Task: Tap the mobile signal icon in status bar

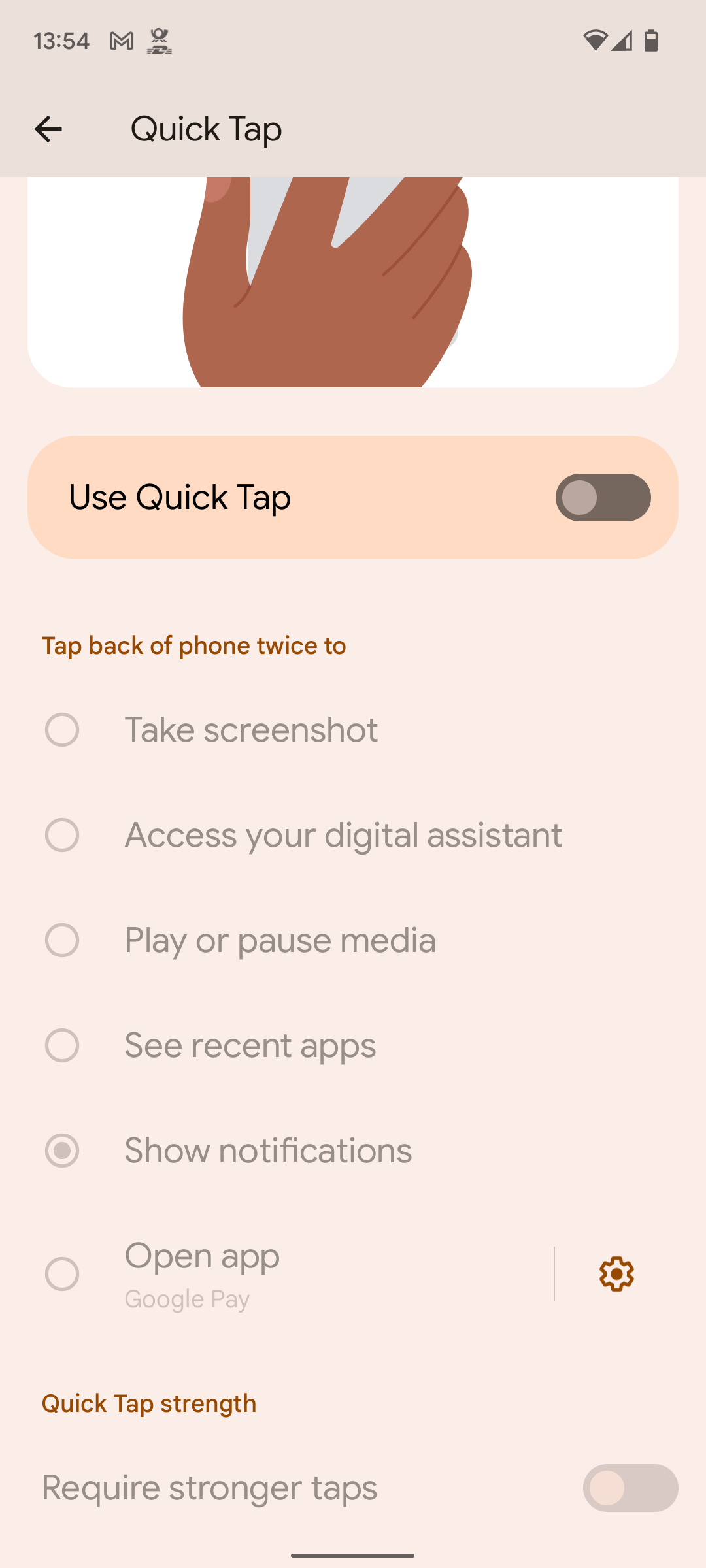Action: tap(621, 41)
